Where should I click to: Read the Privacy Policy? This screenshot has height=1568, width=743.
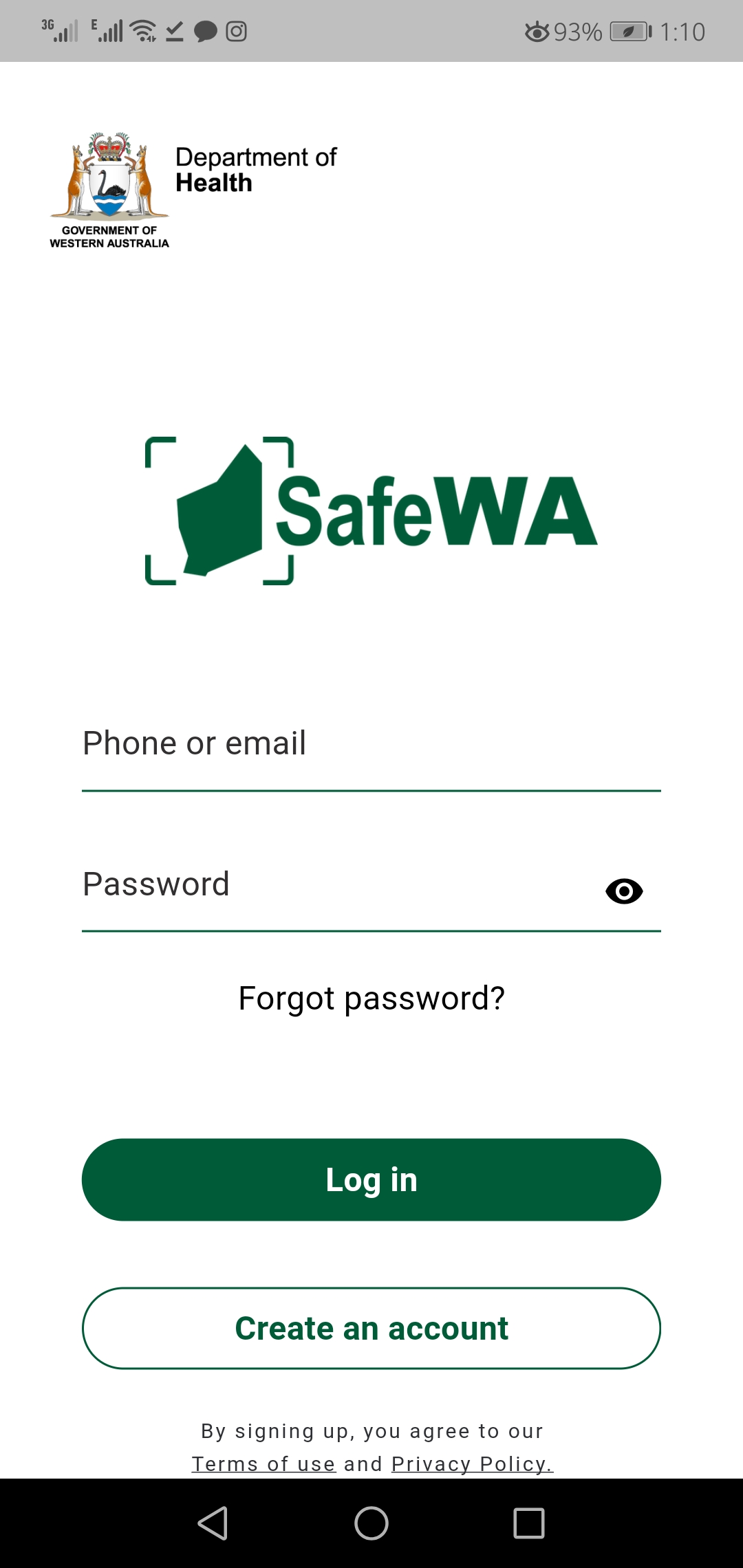(472, 1464)
